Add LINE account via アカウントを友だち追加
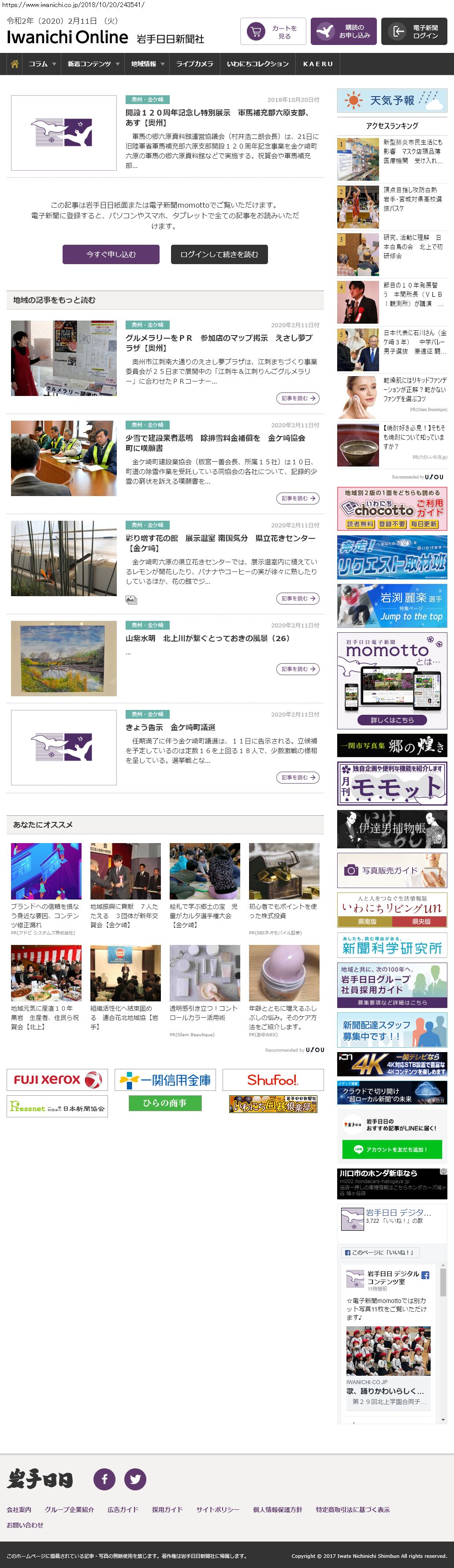 [391, 1149]
